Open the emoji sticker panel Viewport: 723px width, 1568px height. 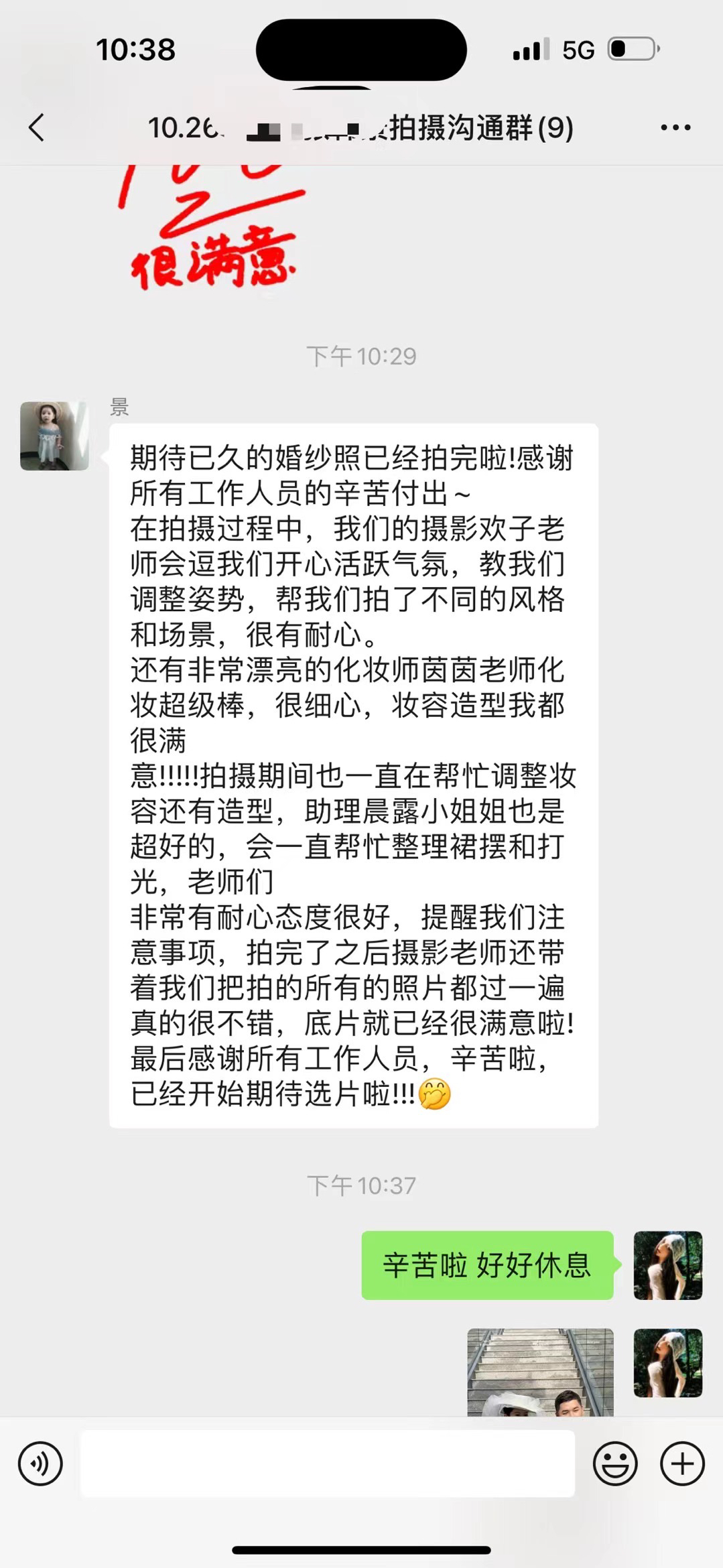tap(614, 1463)
